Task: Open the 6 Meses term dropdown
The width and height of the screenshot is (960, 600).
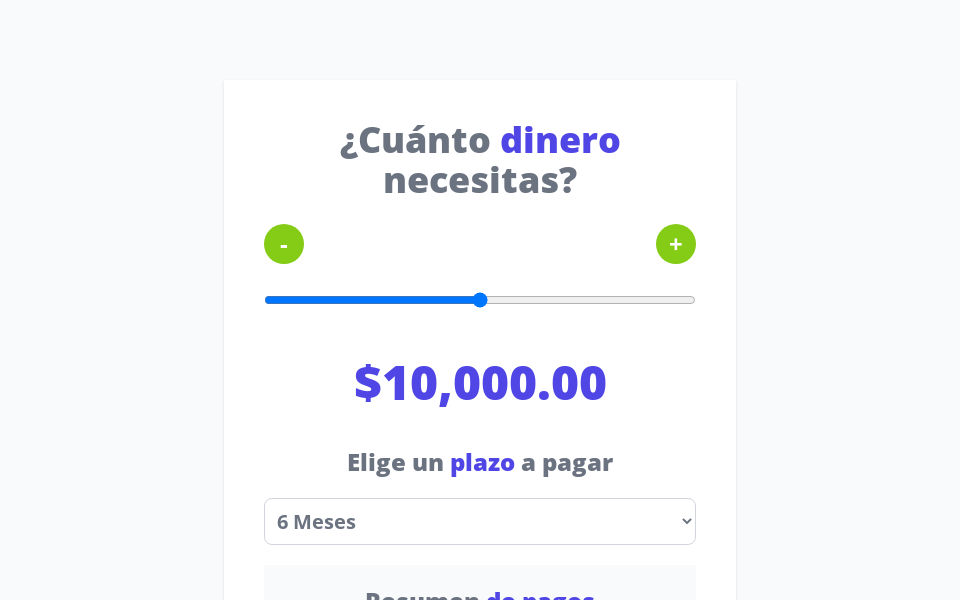Action: click(x=480, y=522)
